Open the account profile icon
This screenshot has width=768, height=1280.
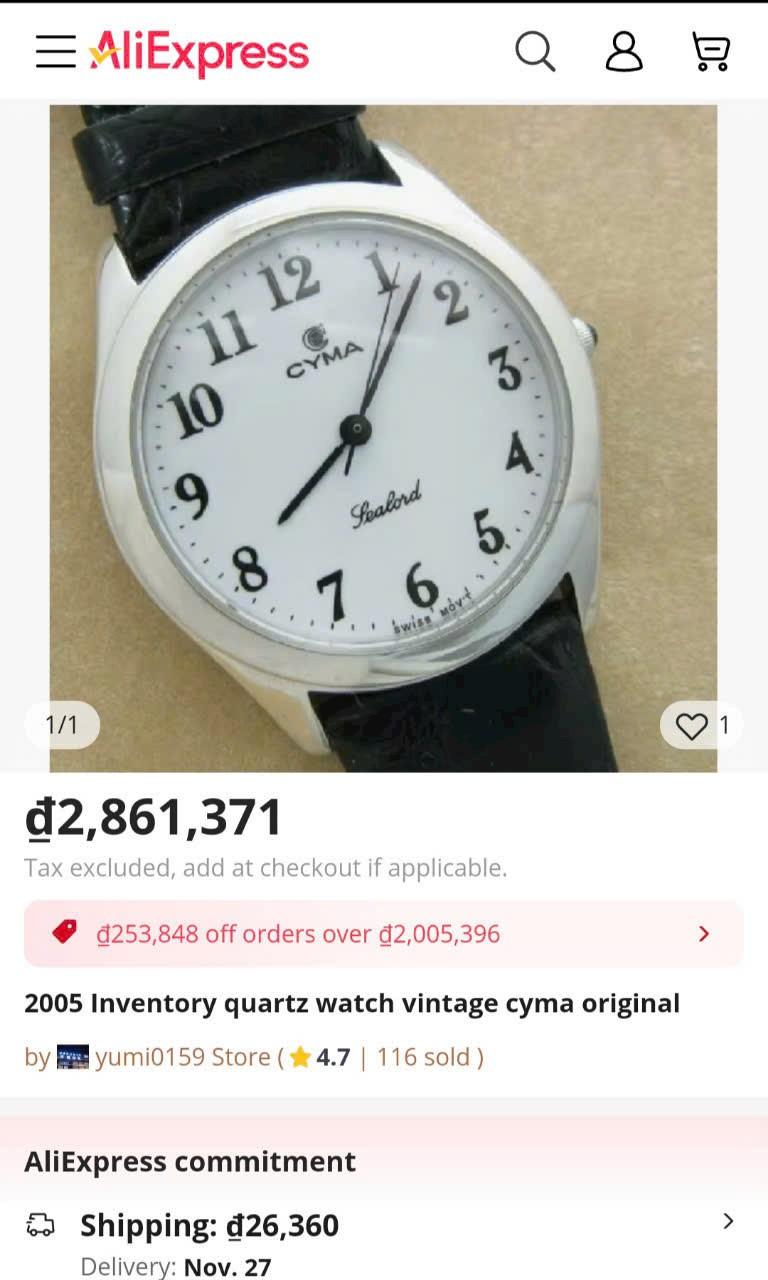tap(624, 51)
